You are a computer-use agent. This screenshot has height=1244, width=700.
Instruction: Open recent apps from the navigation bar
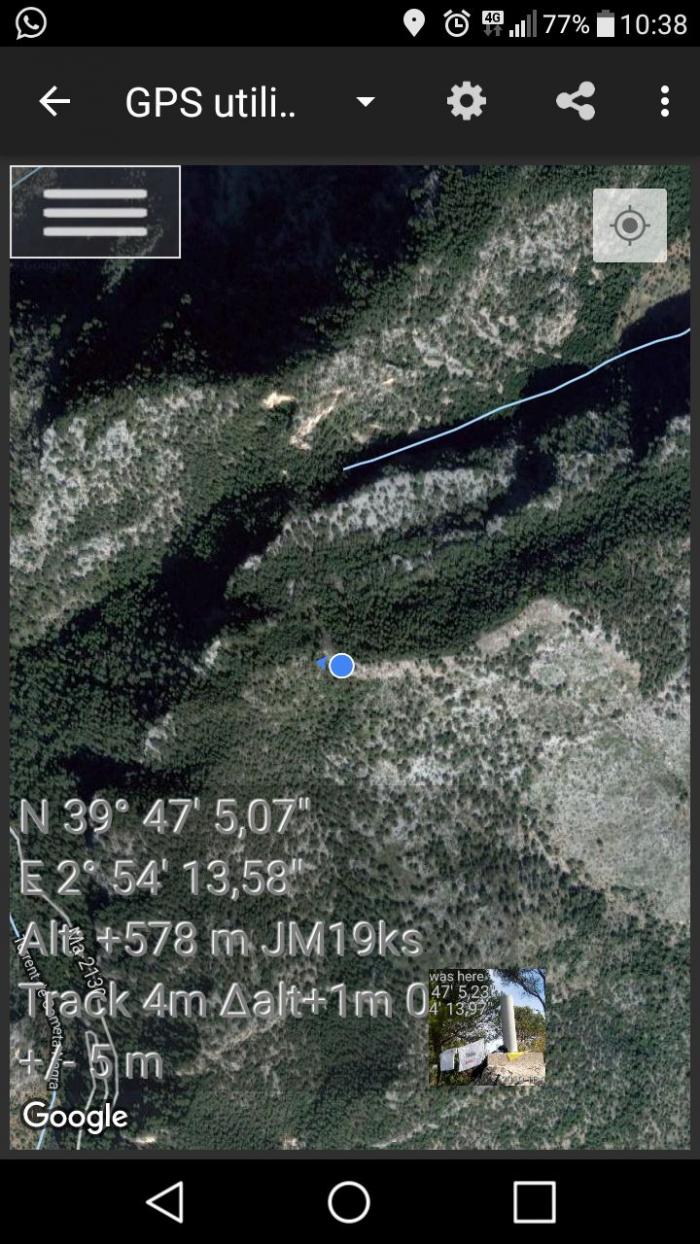coord(534,1201)
